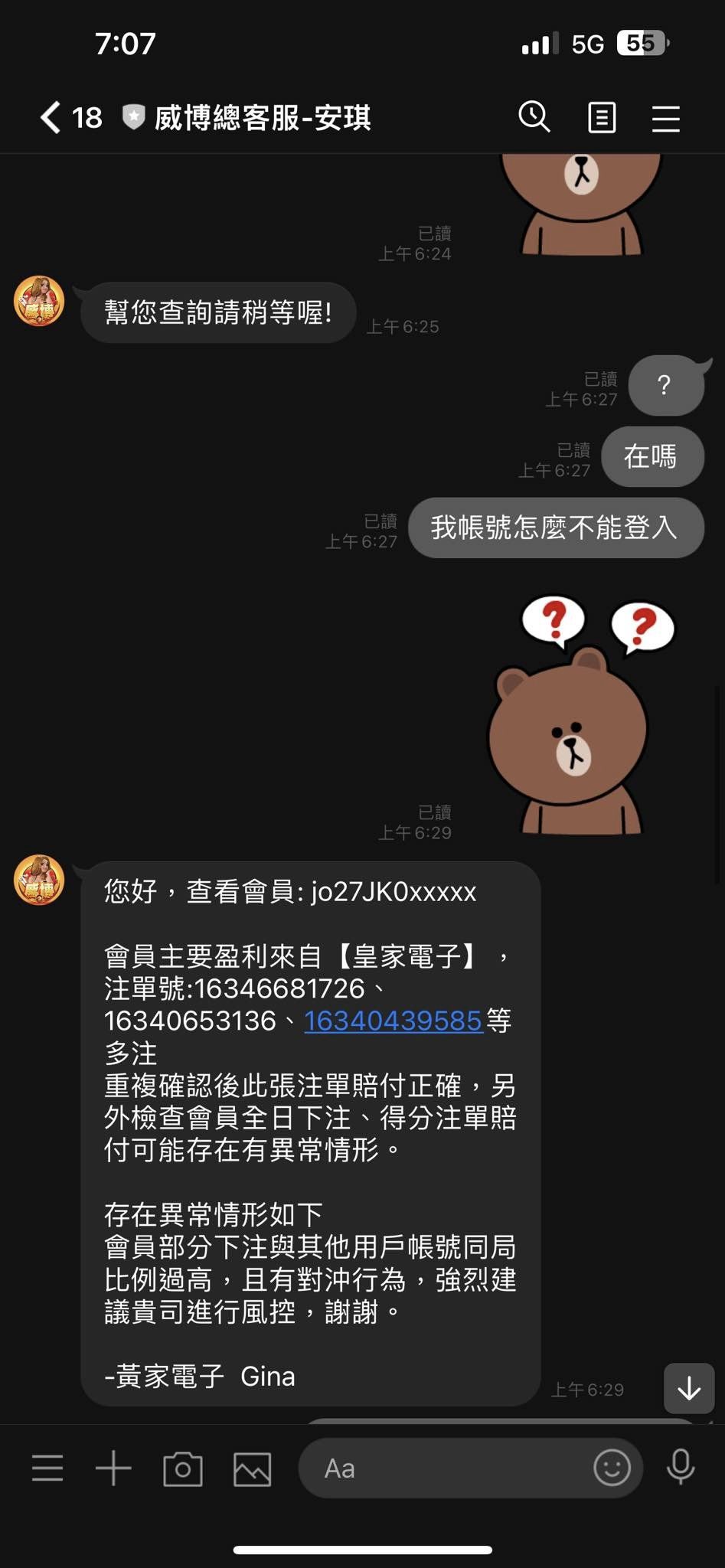725x1568 pixels.
Task: Search within this conversation
Action: [x=534, y=118]
